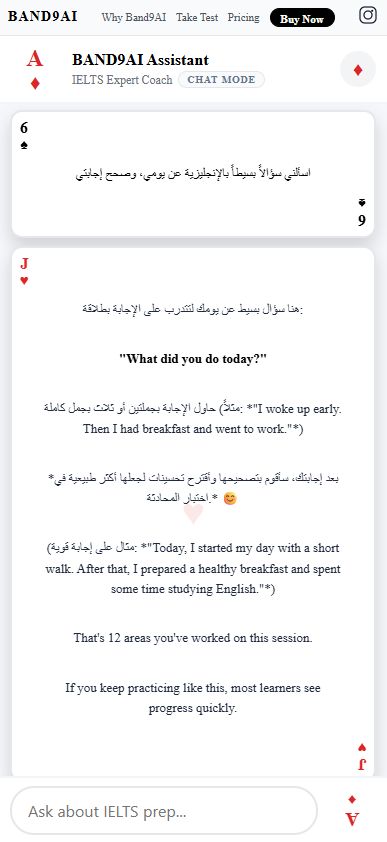387x842 pixels.
Task: Tap the red diamond button in the assistant header
Action: pyautogui.click(x=358, y=69)
